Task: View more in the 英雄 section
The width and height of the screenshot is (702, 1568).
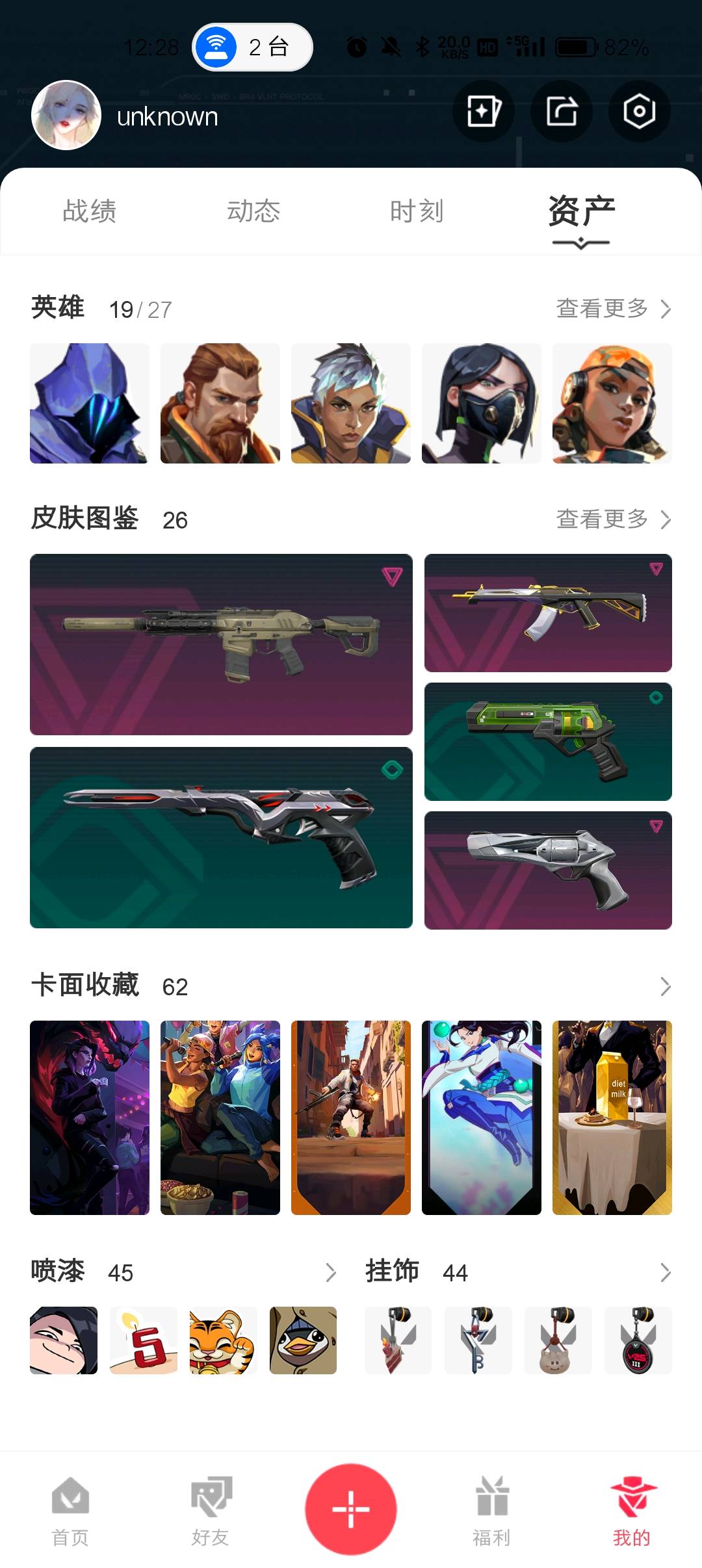Action: coord(613,309)
